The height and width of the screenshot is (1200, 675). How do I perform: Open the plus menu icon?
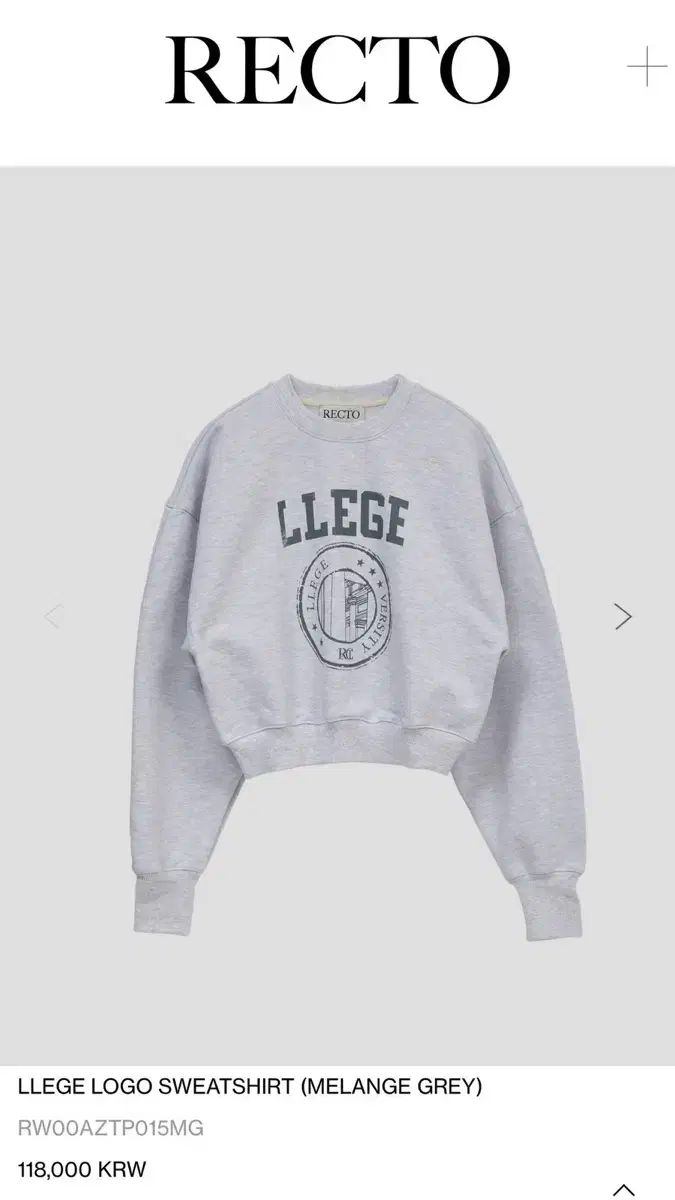pos(647,68)
